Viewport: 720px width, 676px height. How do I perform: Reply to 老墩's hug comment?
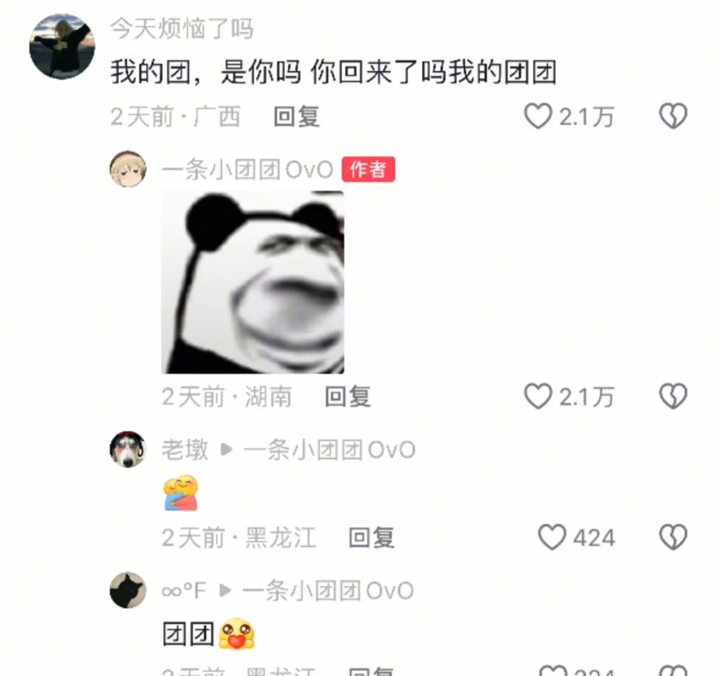coord(371,538)
